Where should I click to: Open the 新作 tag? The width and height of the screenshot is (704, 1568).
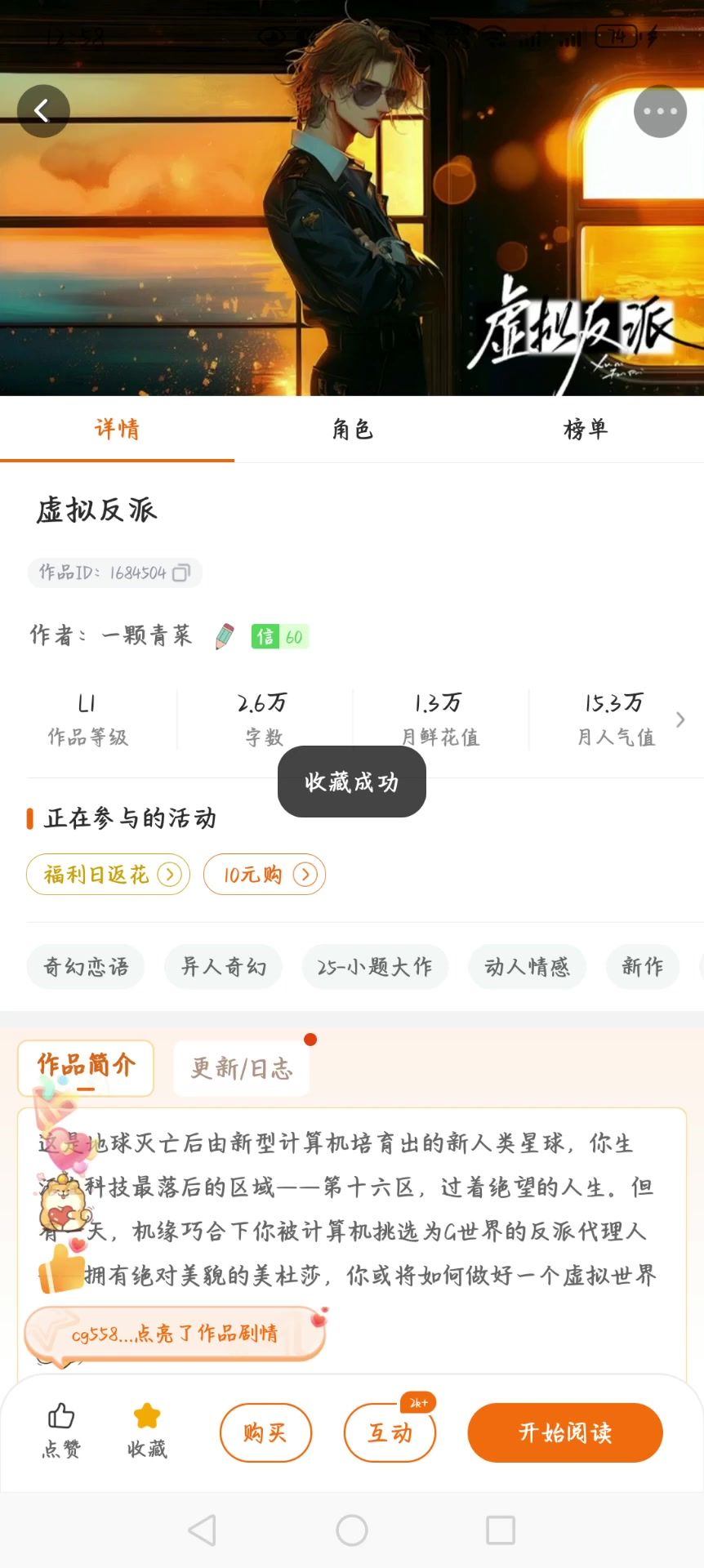643,967
